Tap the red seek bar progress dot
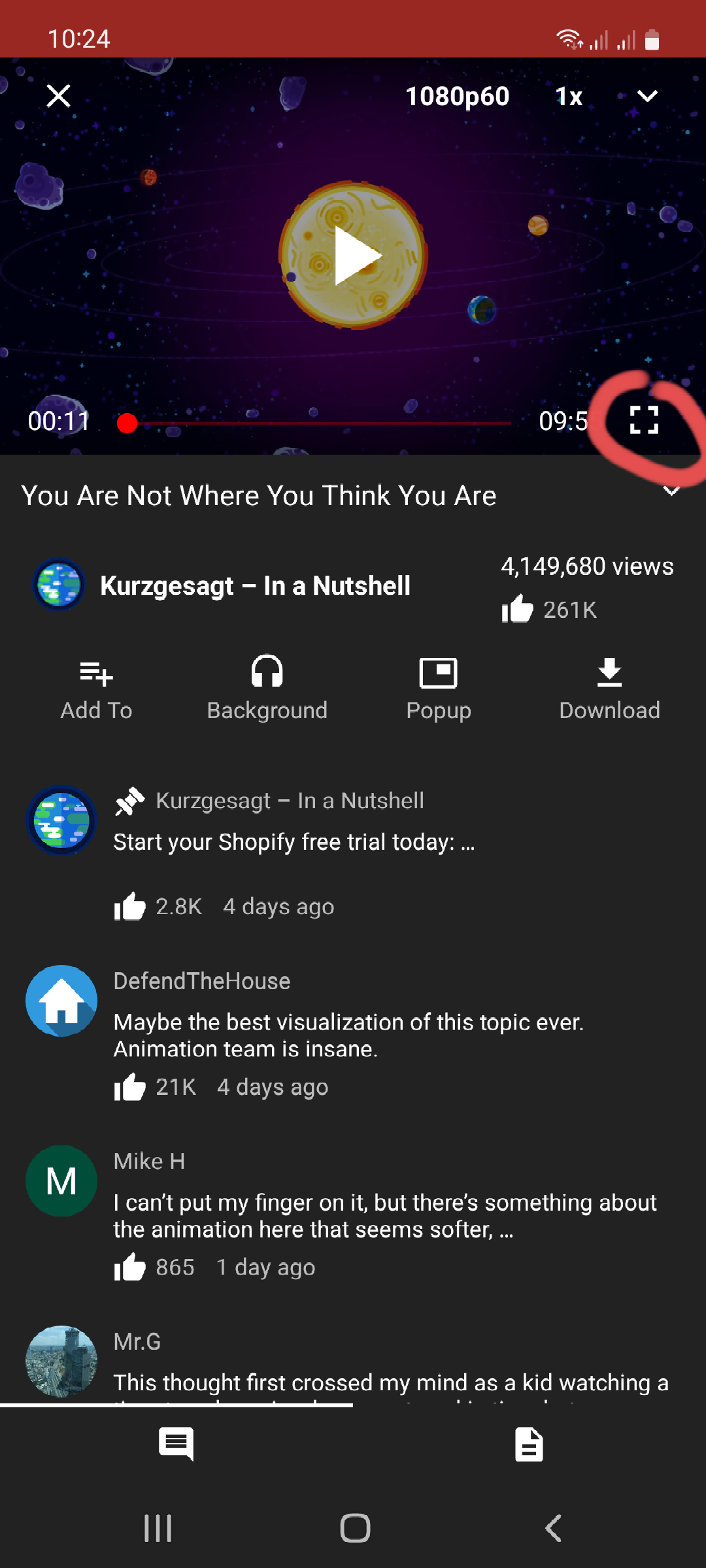Viewport: 706px width, 1568px height. [127, 423]
